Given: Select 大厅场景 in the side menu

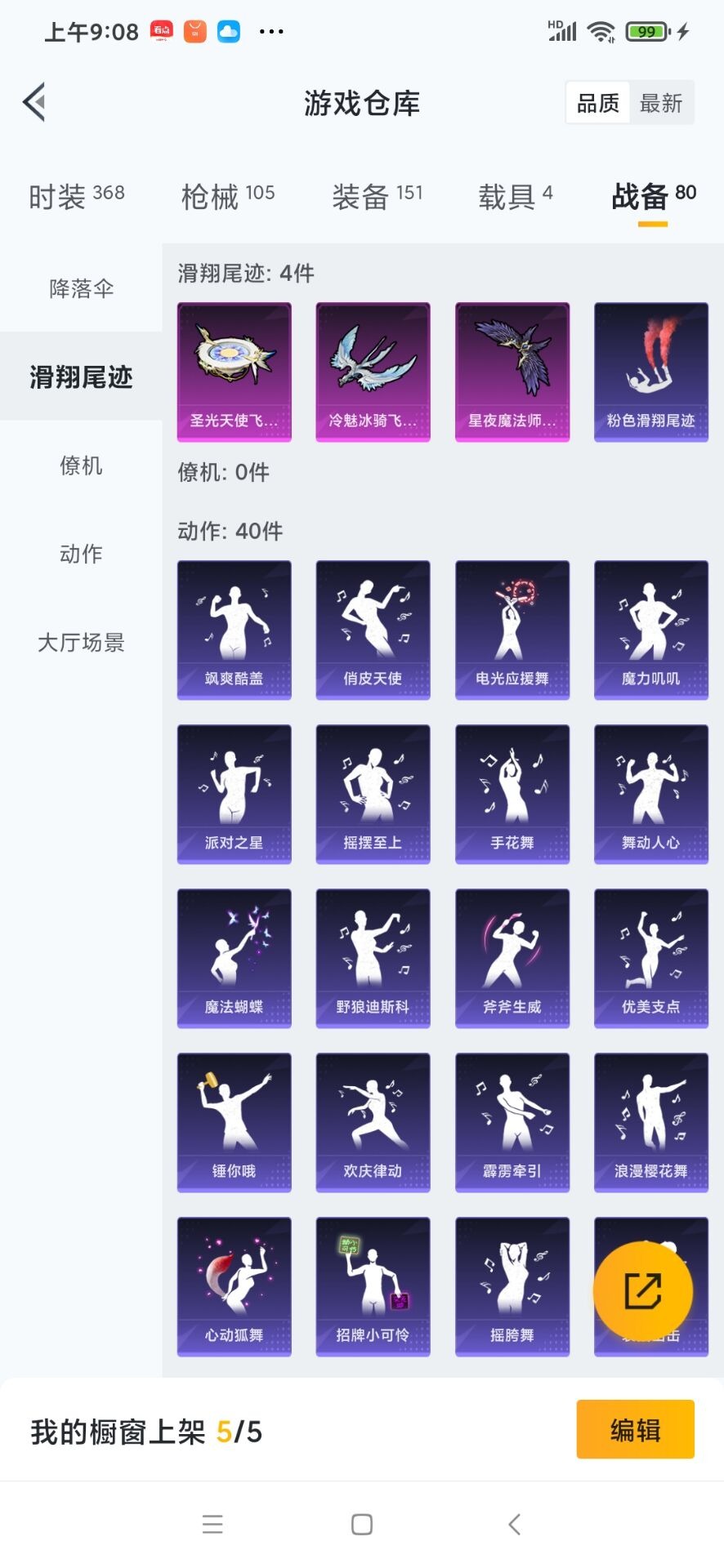Looking at the screenshot, I should pyautogui.click(x=81, y=643).
